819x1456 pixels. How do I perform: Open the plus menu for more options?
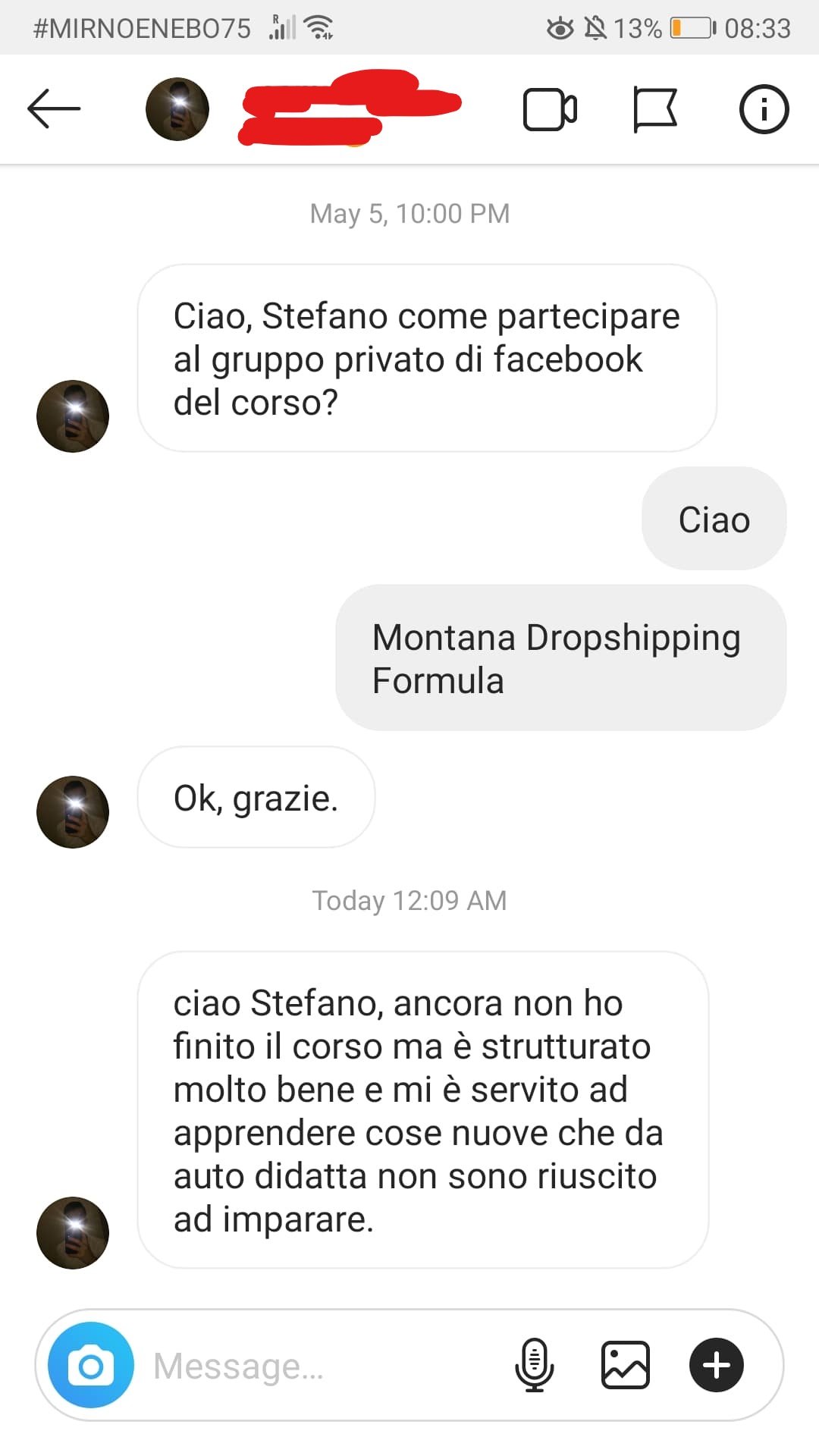[x=717, y=1365]
